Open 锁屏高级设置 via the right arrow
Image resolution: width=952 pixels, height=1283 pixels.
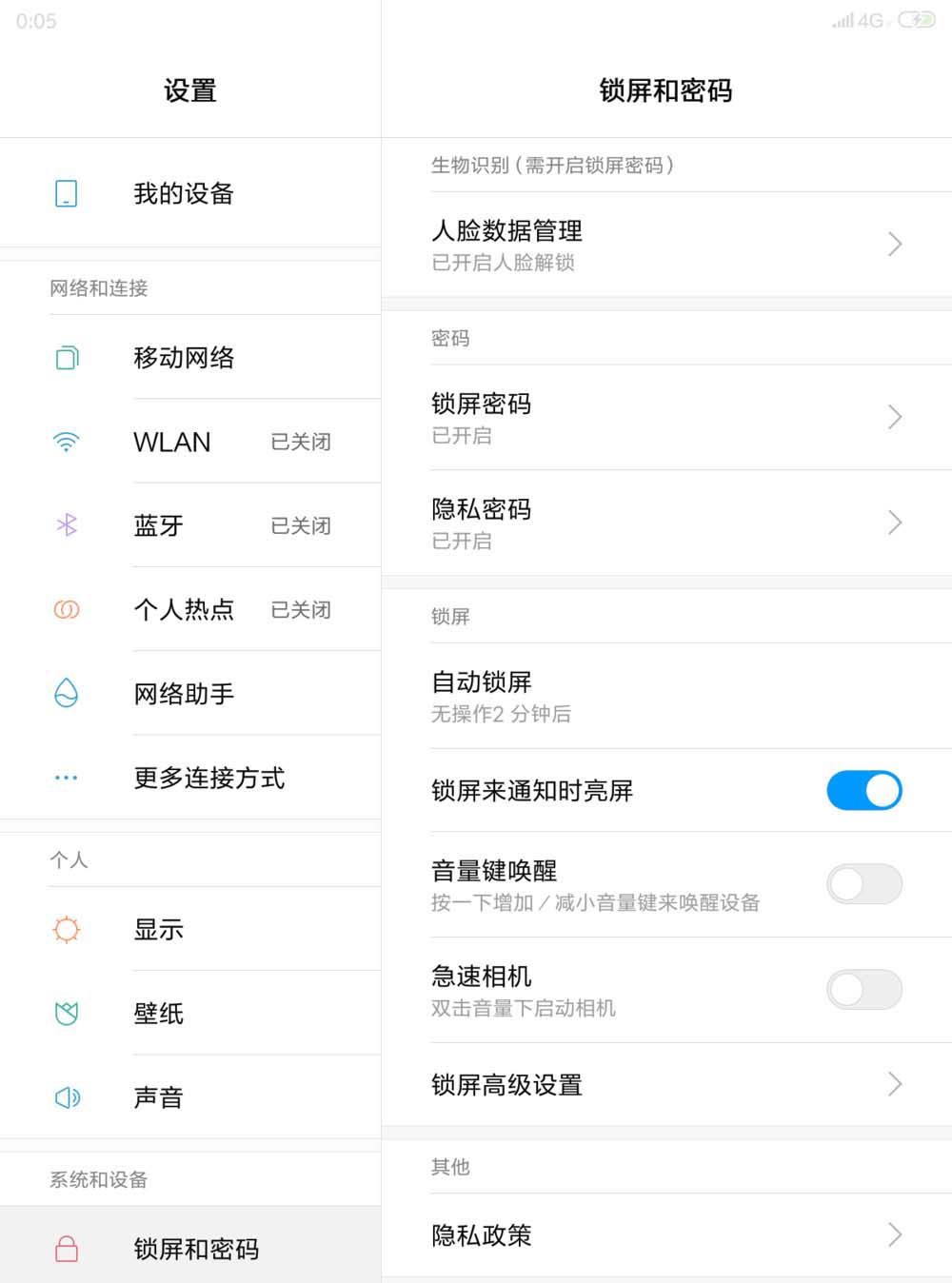pyautogui.click(x=894, y=1084)
